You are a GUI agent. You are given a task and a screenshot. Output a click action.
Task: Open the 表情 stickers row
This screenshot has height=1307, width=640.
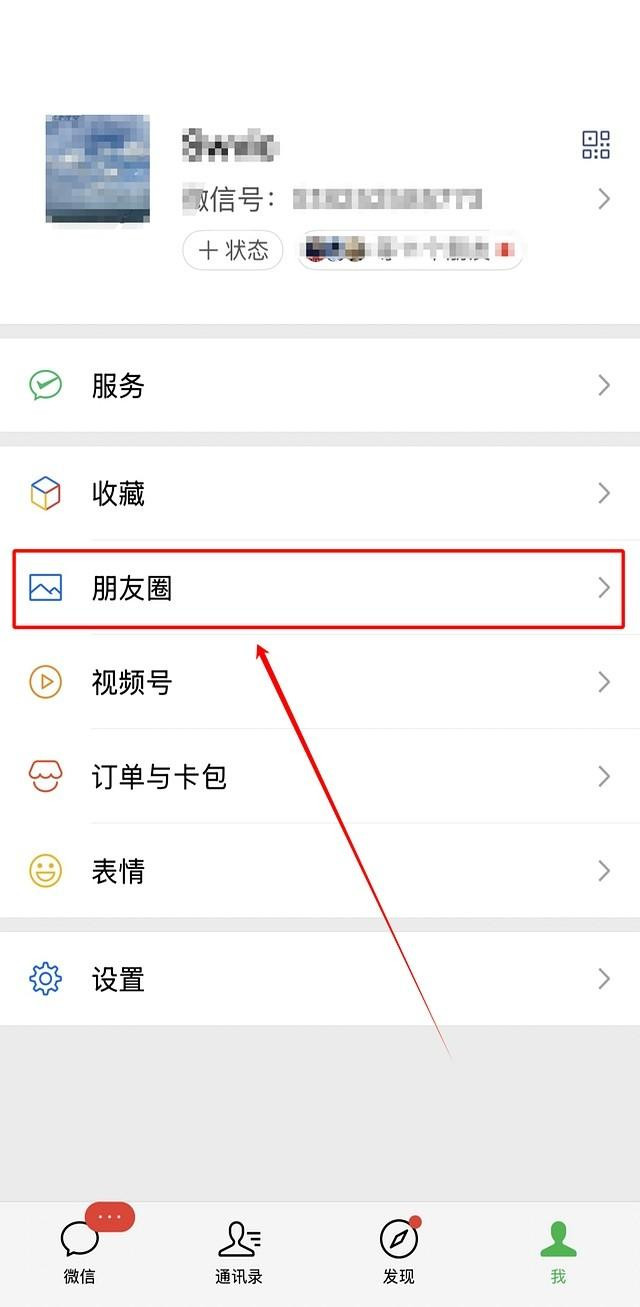click(x=320, y=871)
